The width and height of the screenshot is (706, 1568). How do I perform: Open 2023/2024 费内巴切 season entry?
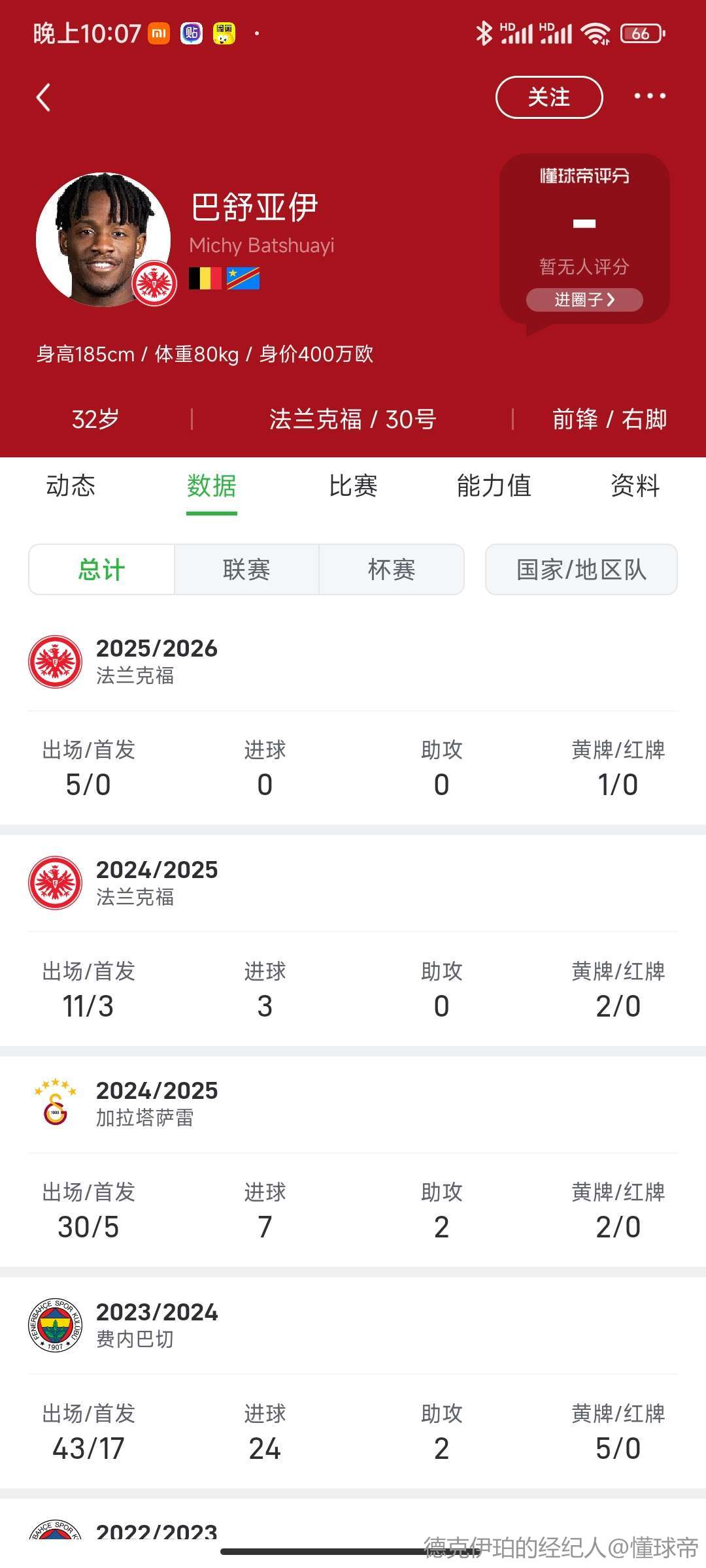click(x=157, y=1325)
